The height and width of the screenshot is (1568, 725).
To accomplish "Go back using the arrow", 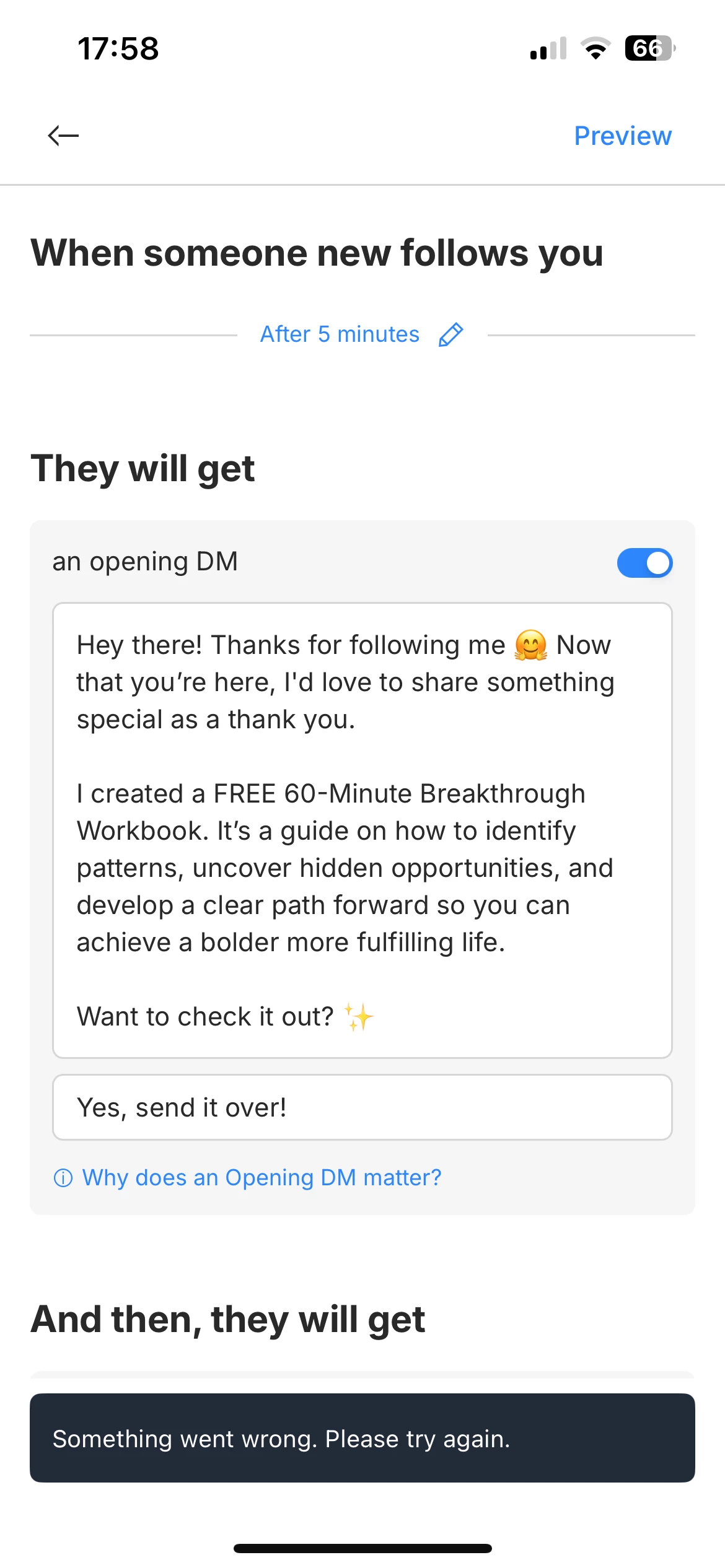I will (x=63, y=135).
